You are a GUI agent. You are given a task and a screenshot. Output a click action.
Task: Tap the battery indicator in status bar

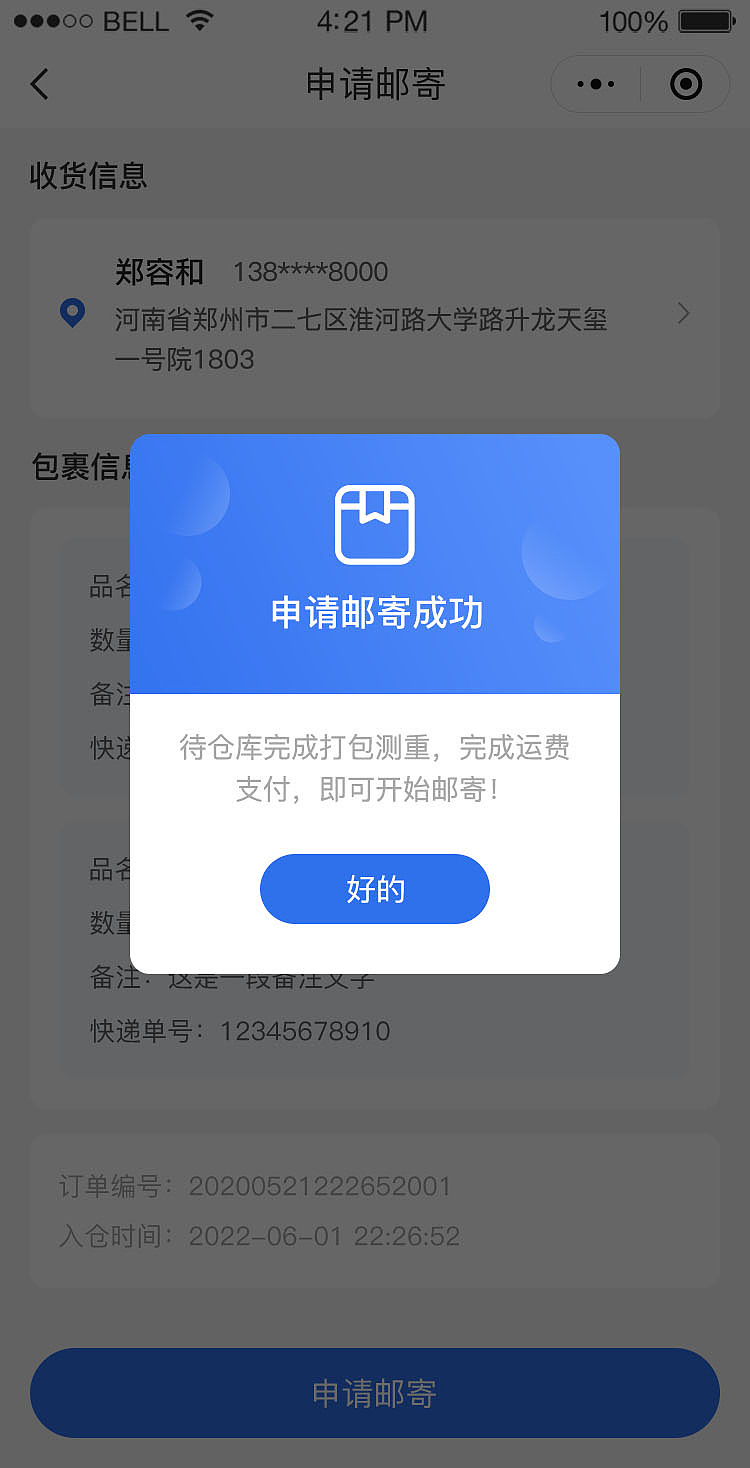(x=706, y=20)
